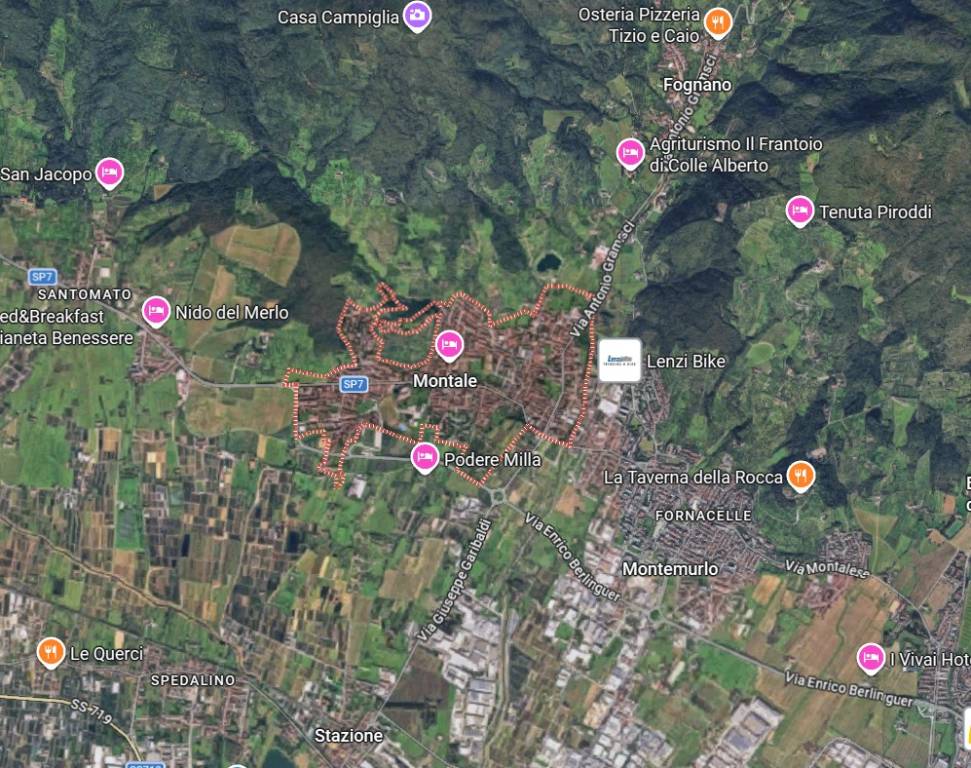The image size is (971, 768).
Task: Open the I Vivai Hotel pin
Action: coord(870,657)
